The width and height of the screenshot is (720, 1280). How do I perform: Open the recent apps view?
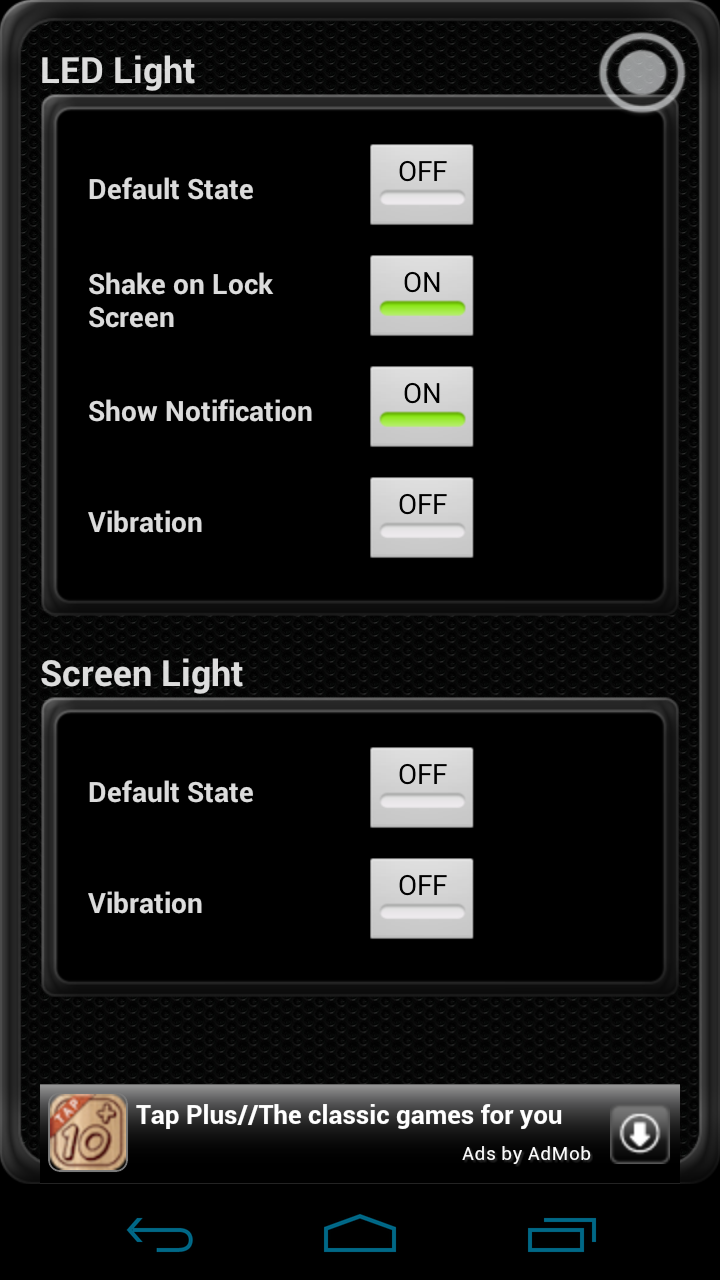[x=561, y=1235]
